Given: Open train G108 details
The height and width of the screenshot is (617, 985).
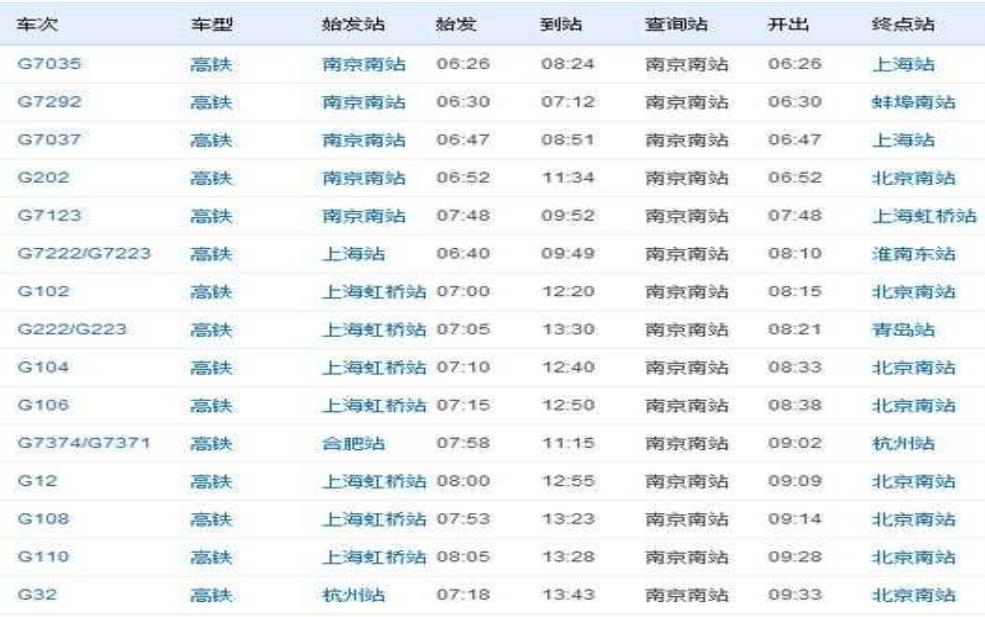Looking at the screenshot, I should point(41,520).
